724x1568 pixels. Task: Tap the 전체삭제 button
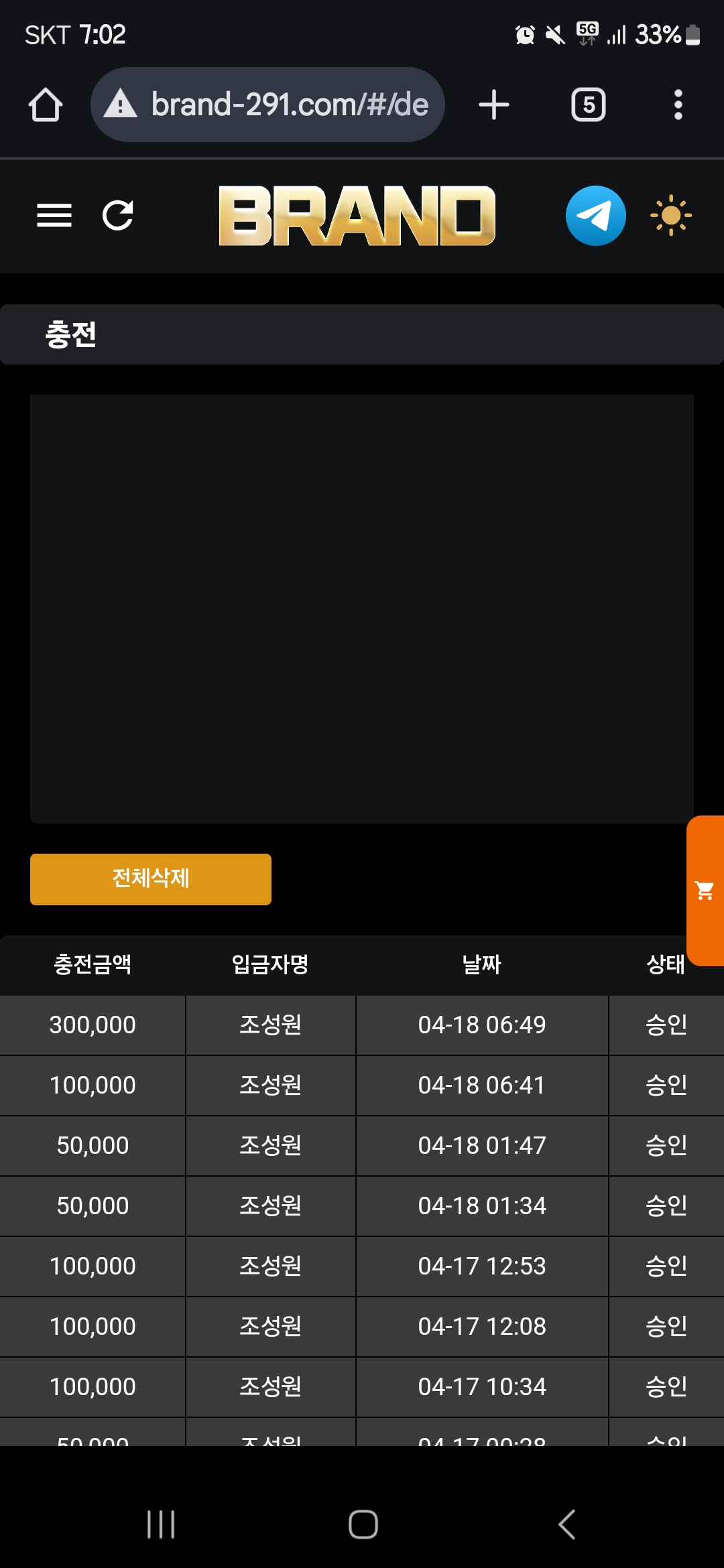[151, 879]
